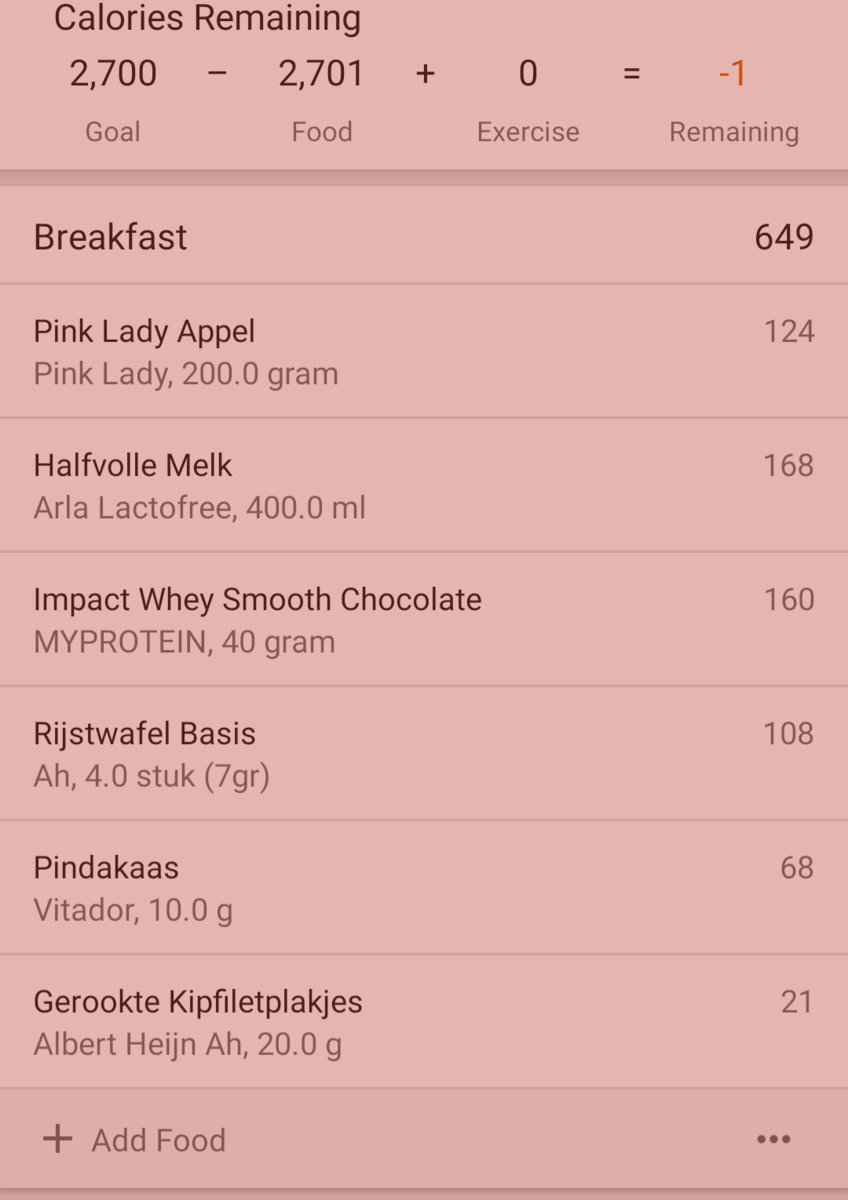Add Food to Breakfast
The height and width of the screenshot is (1200, 848).
[135, 1139]
